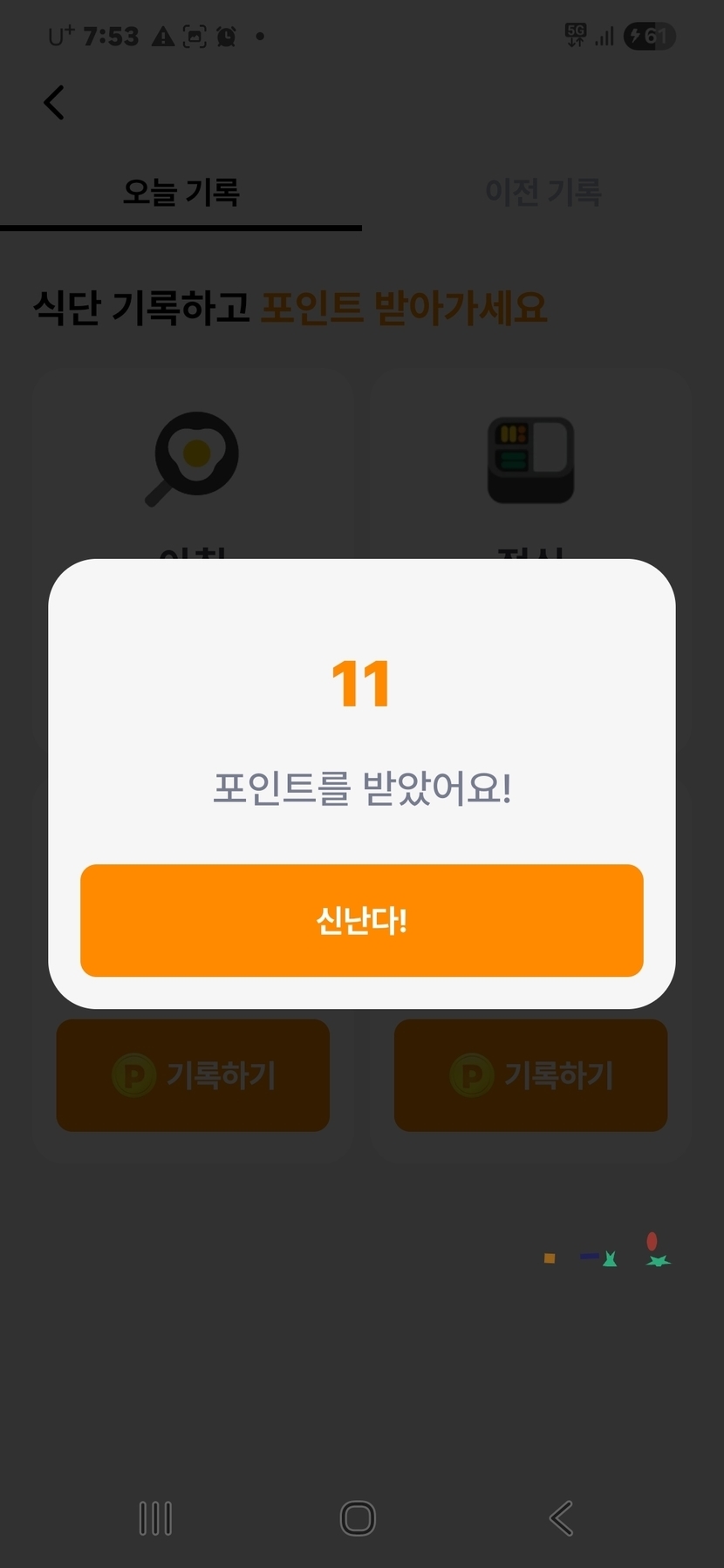
Task: Open recent apps from navigation bar
Action: tap(155, 1518)
